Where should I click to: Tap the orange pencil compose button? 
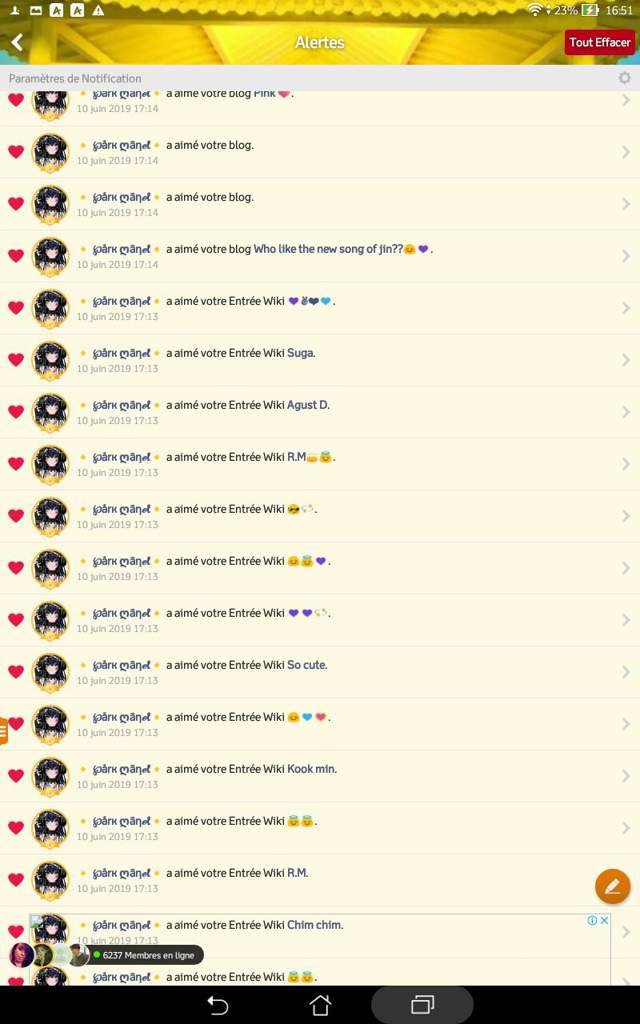(612, 886)
